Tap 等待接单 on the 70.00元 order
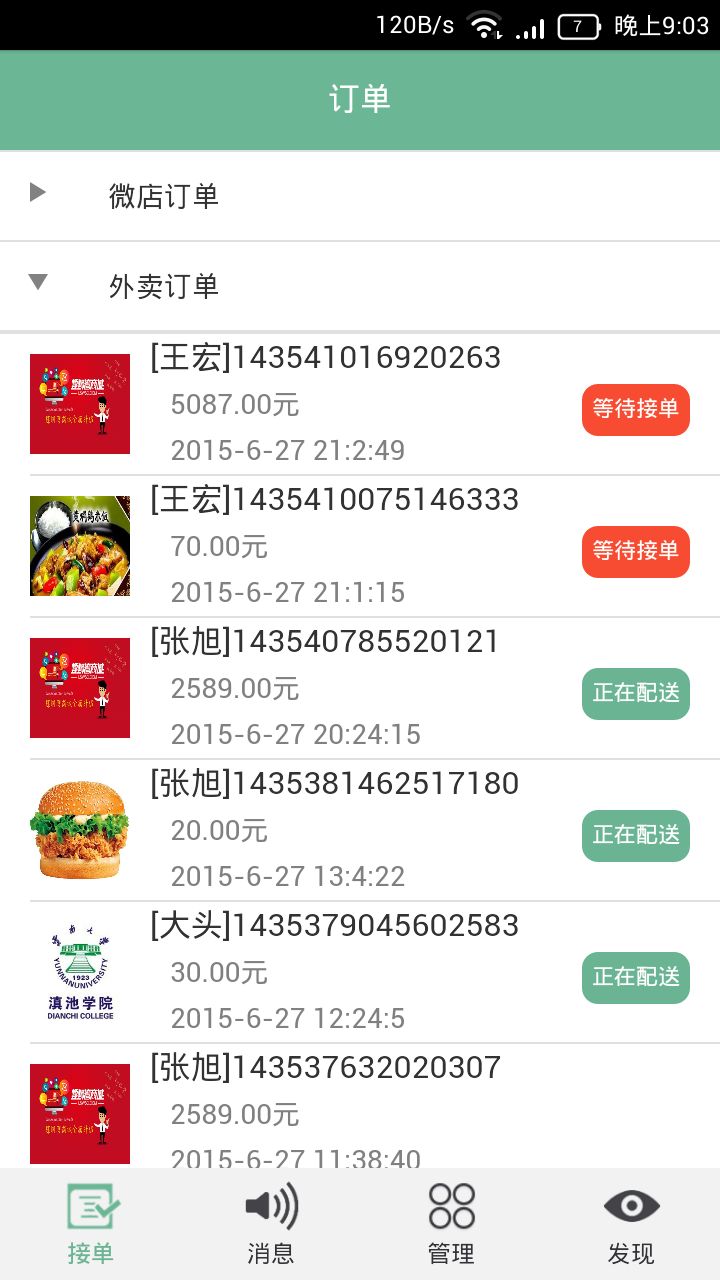 (x=635, y=552)
